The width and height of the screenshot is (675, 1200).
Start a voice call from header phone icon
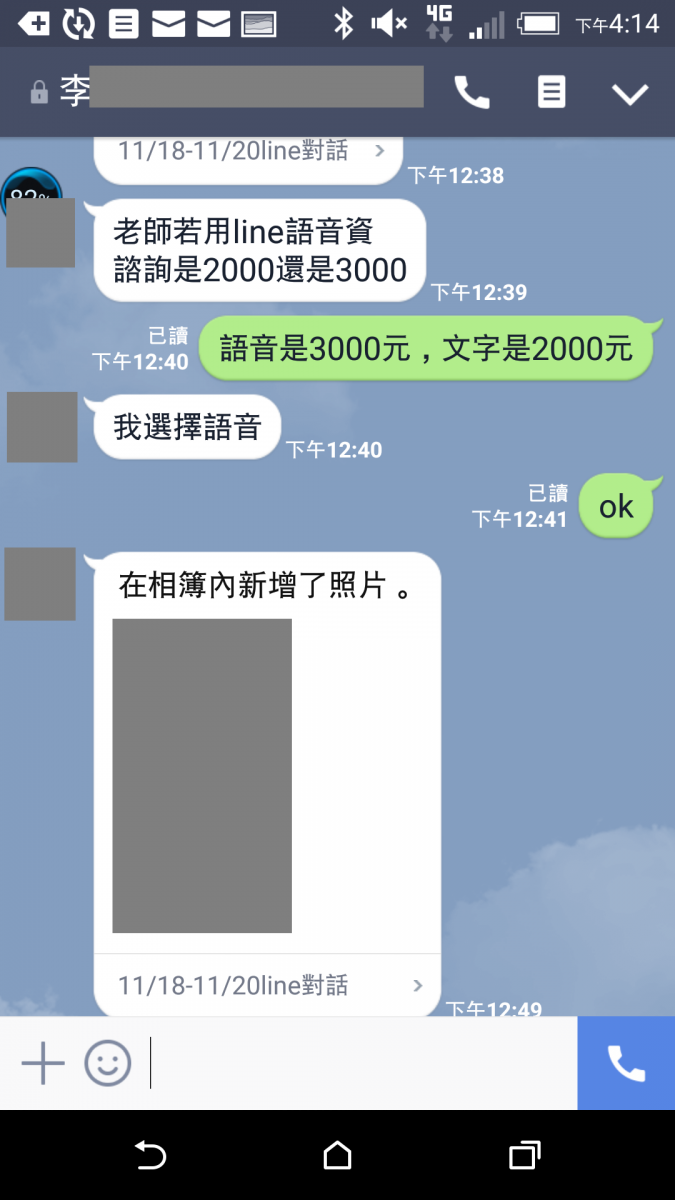(x=472, y=93)
